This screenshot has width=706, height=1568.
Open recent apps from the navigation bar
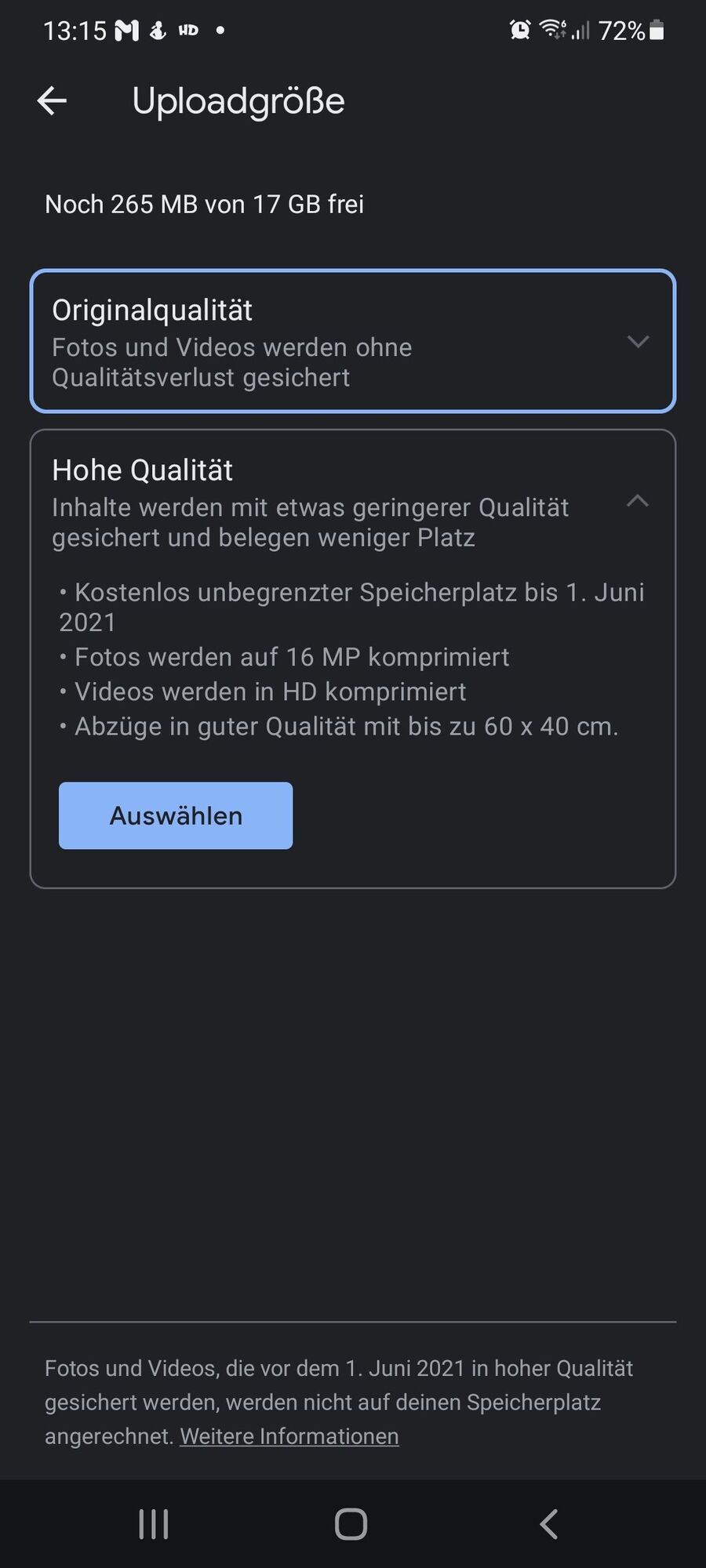coord(154,1524)
